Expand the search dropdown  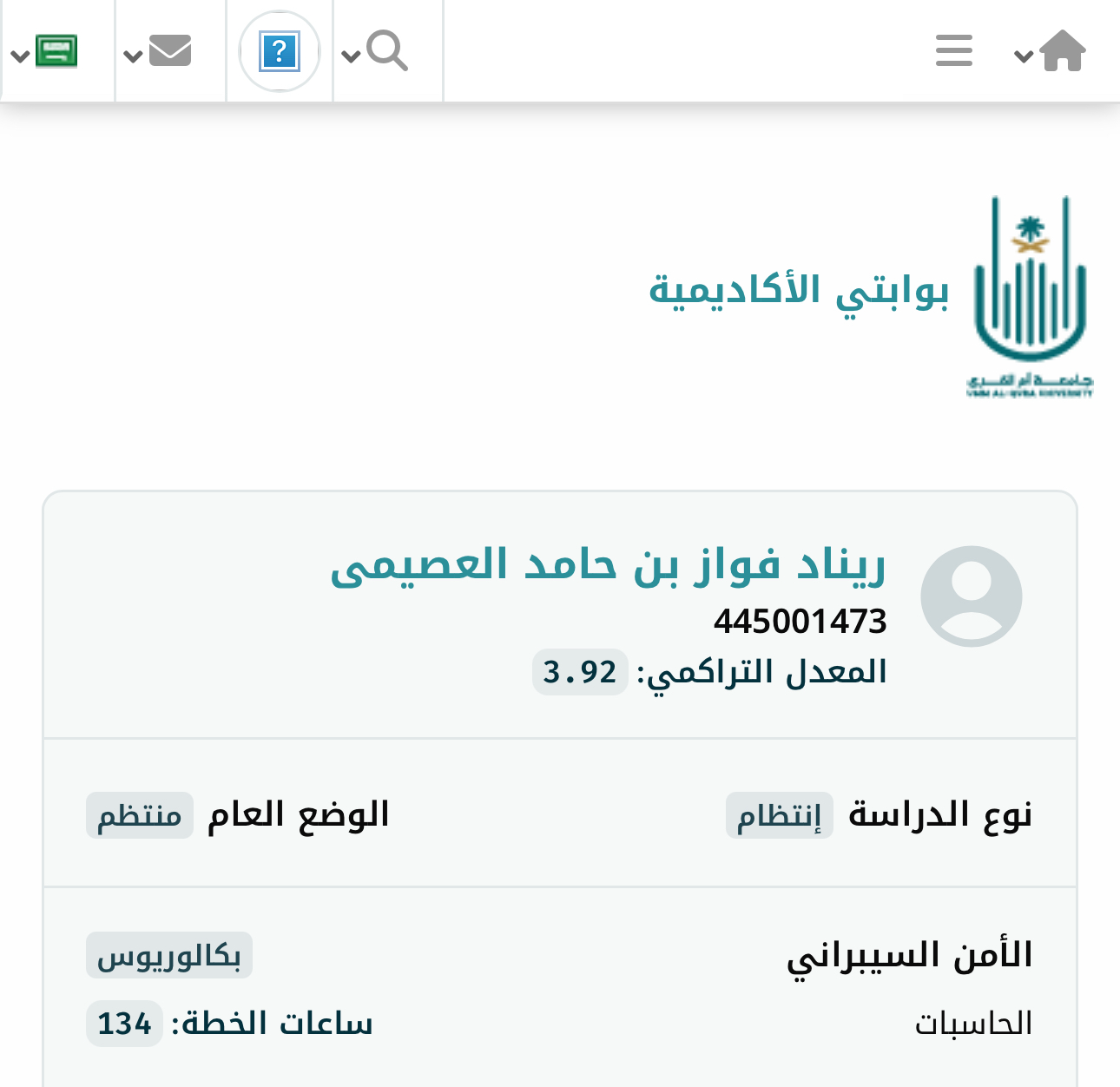pos(377,51)
